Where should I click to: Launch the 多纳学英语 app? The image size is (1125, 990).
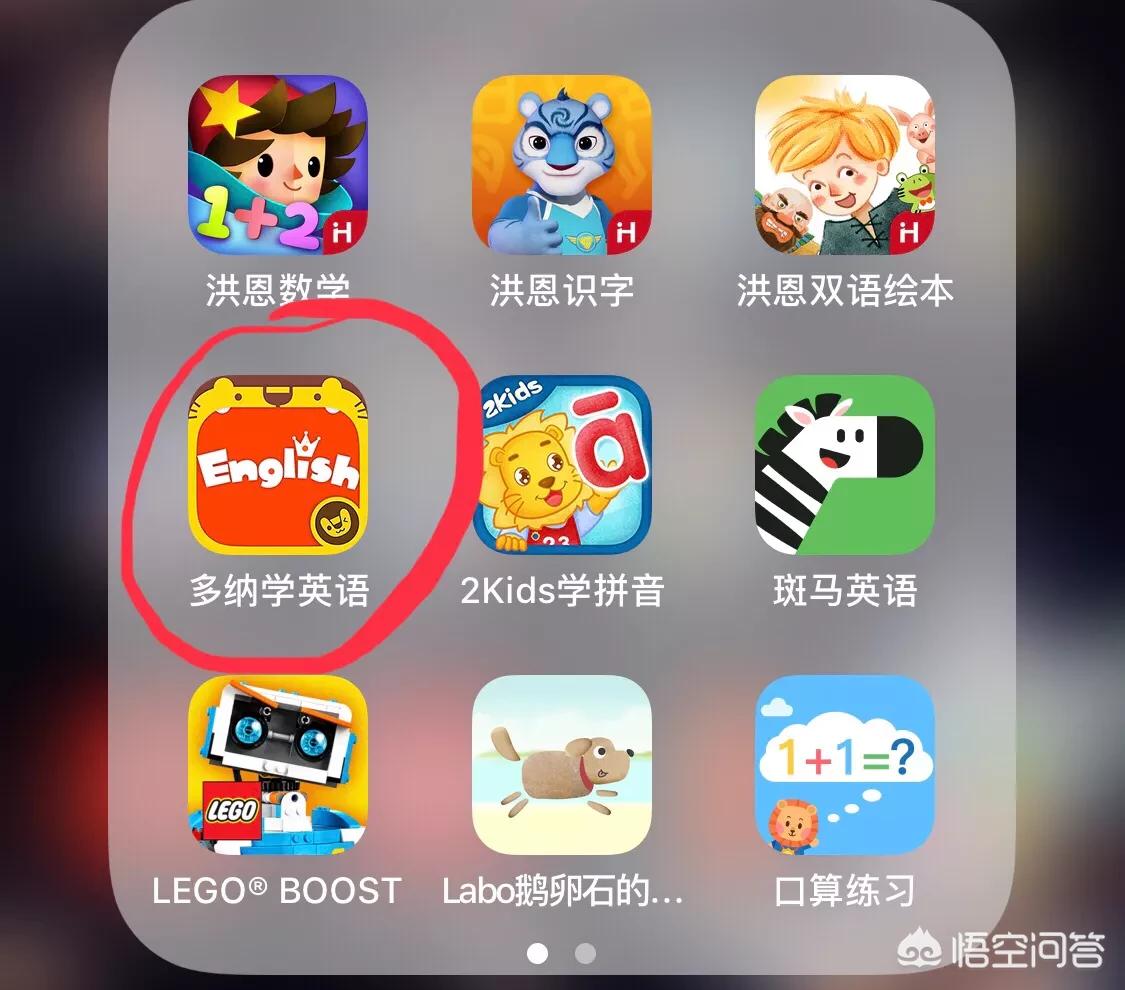coord(278,465)
